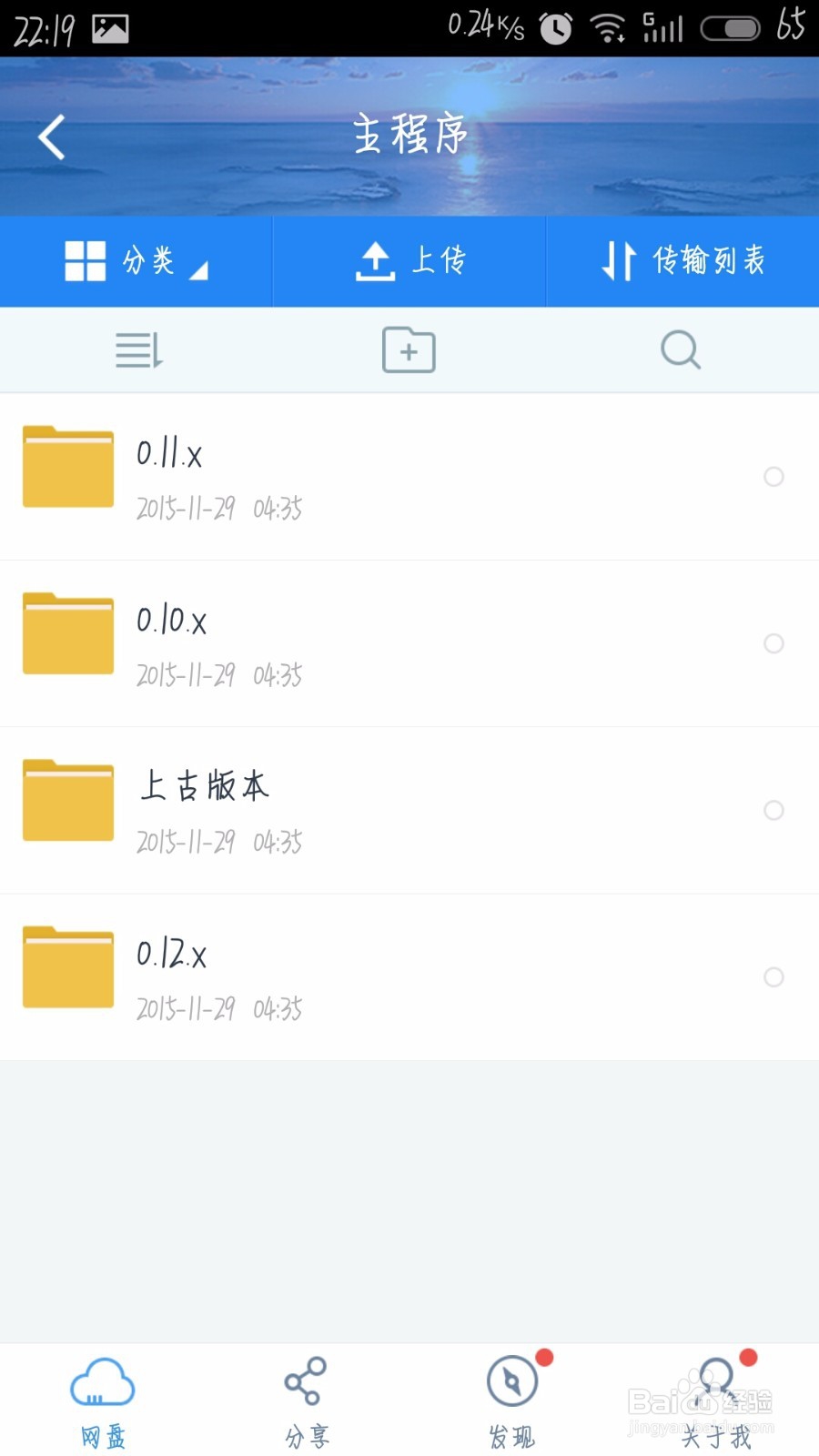Mark the checkbox for folder 0.12.x

tap(774, 977)
